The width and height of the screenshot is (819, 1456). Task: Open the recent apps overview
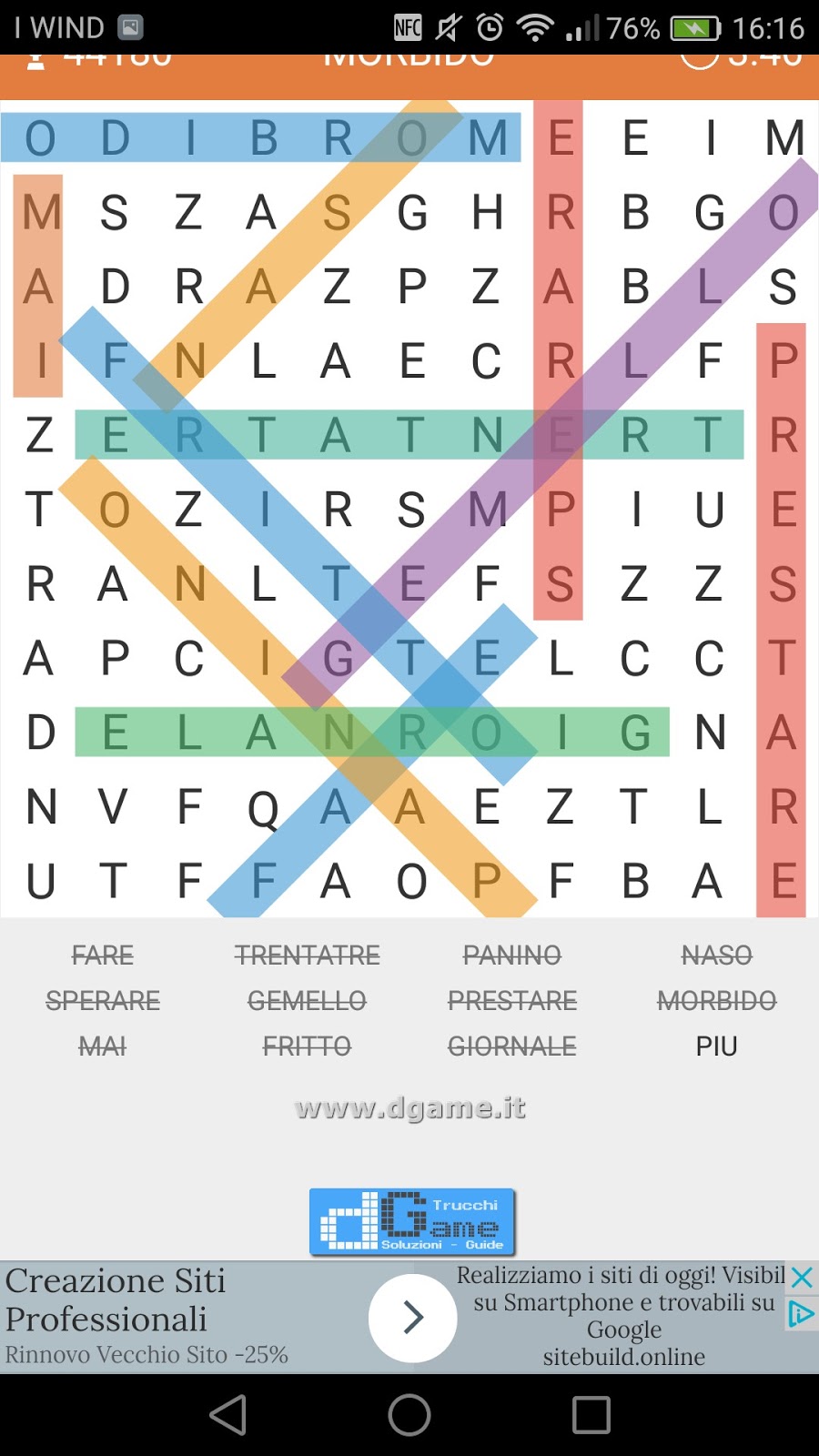[x=591, y=1415]
